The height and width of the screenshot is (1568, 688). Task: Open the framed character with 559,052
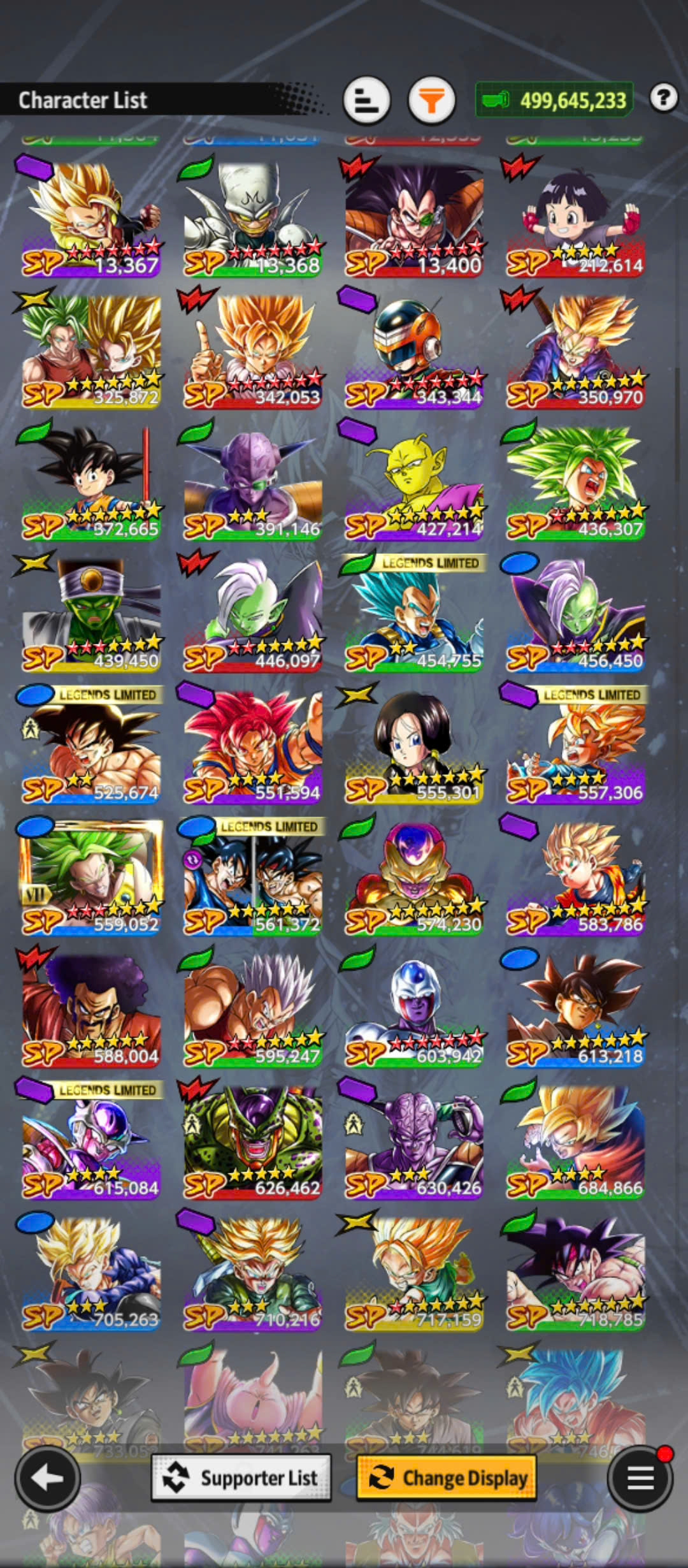pos(91,879)
